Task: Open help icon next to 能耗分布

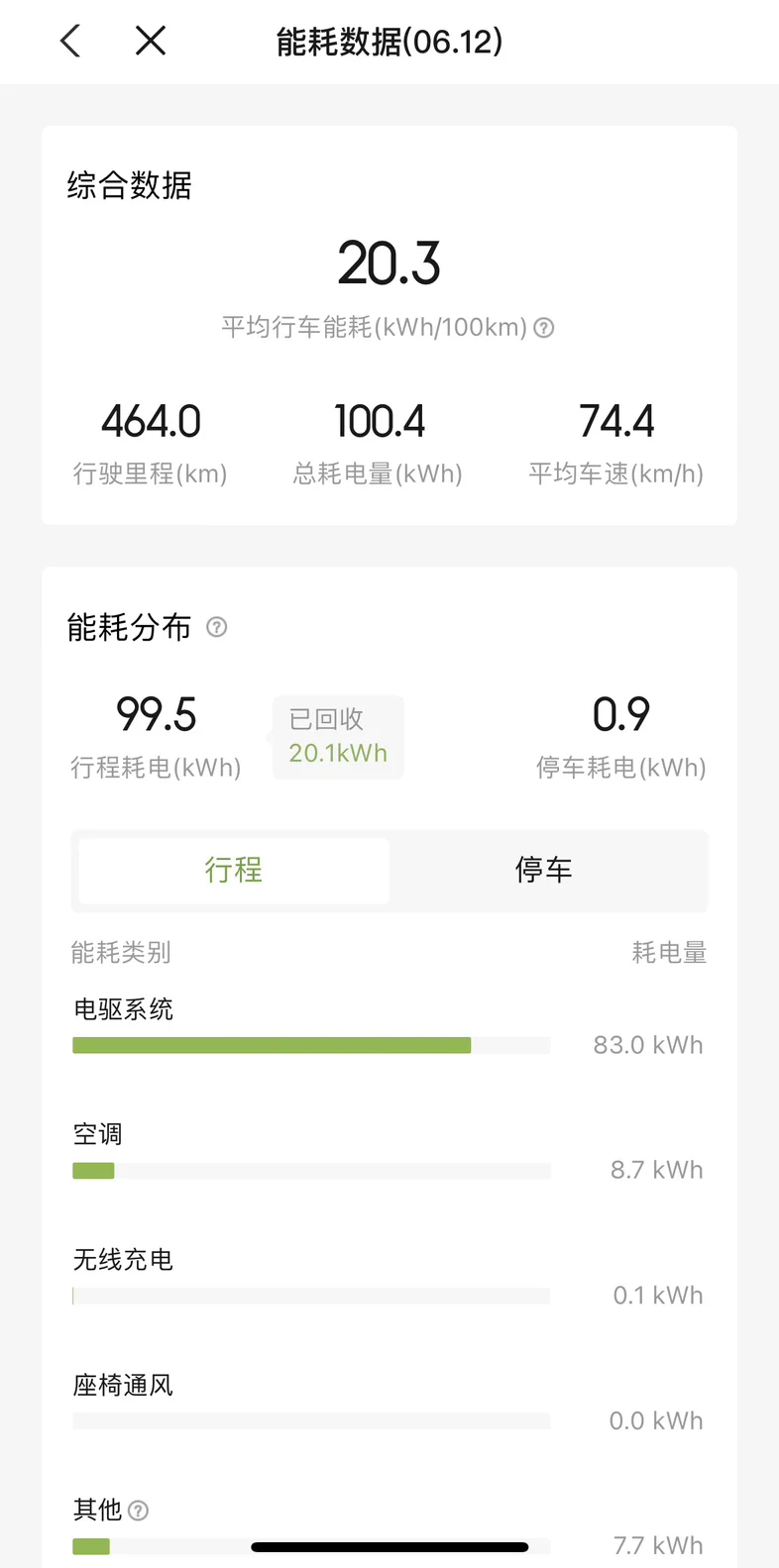Action: tap(217, 627)
